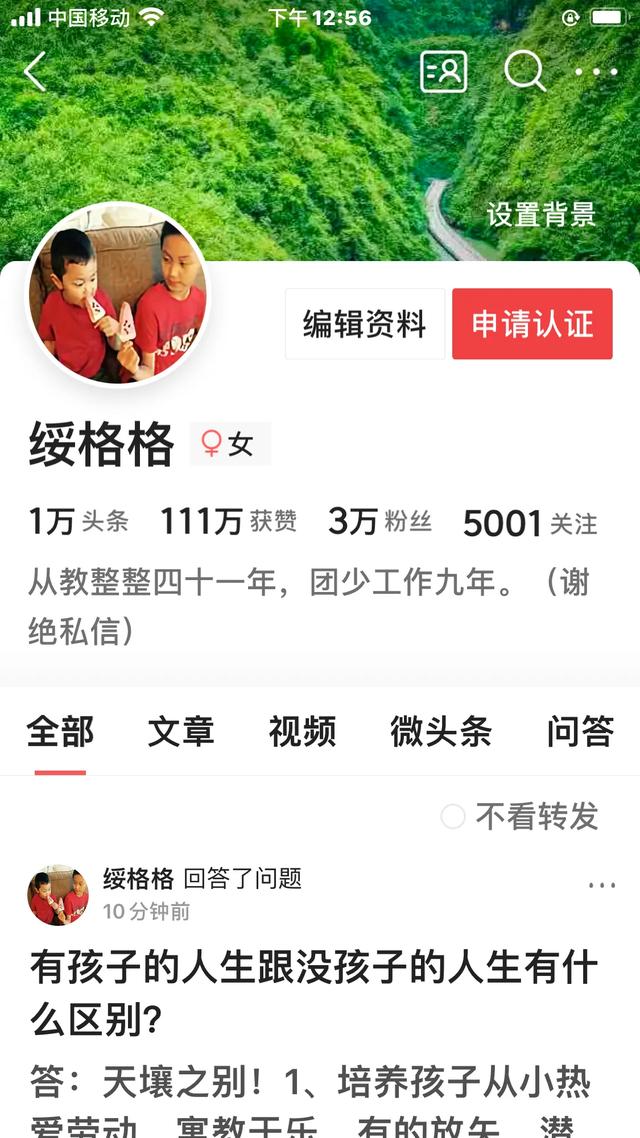Open the 5001 关注 following list
Image resolution: width=640 pixels, height=1138 pixels.
[530, 523]
